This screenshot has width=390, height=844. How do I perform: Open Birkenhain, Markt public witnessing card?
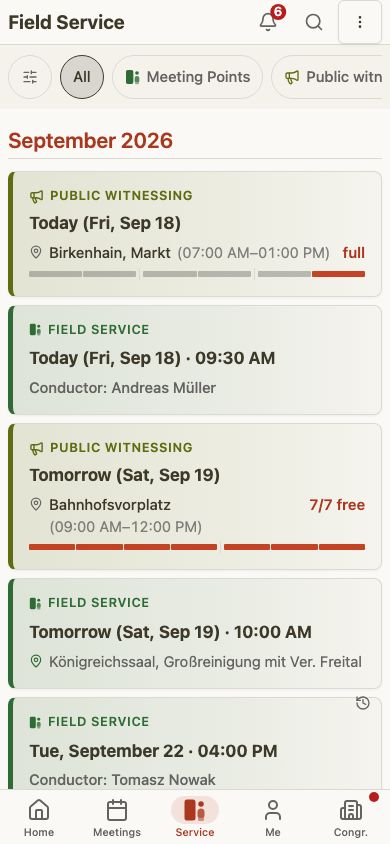pyautogui.click(x=195, y=234)
